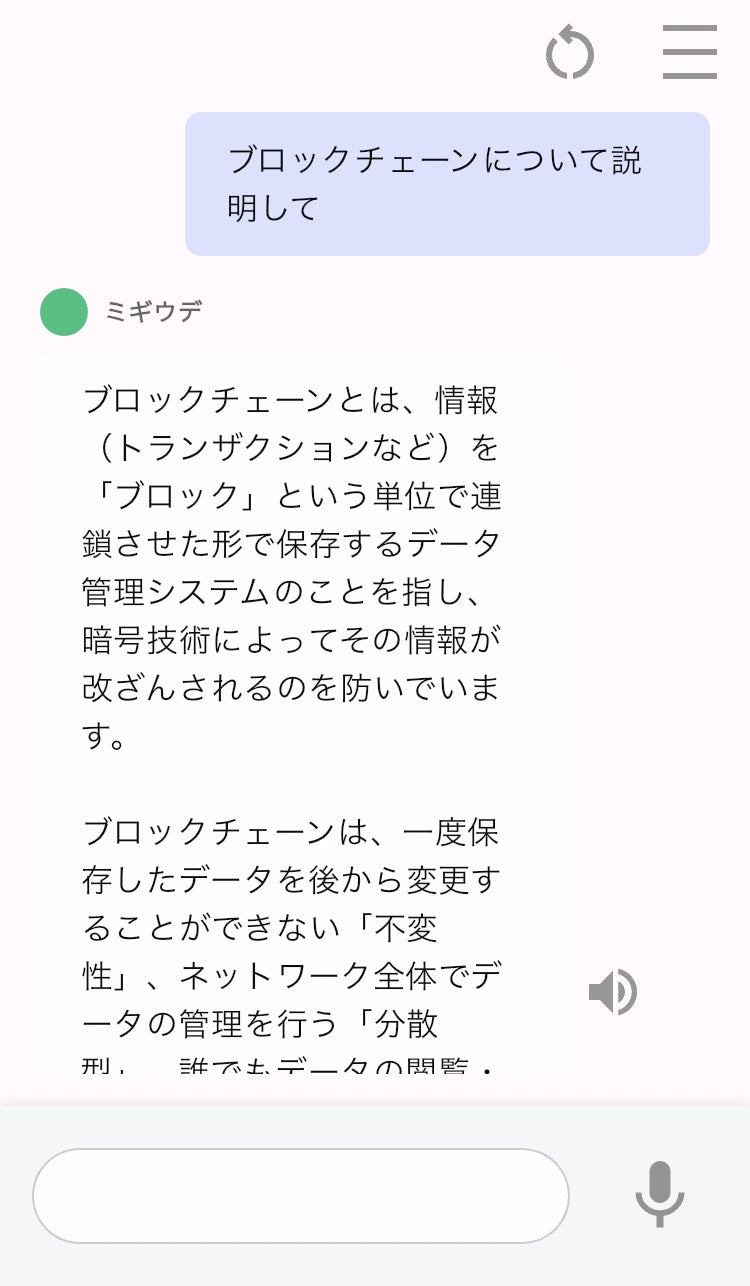Open the hamburger menu
Image resolution: width=750 pixels, height=1286 pixels.
(689, 52)
